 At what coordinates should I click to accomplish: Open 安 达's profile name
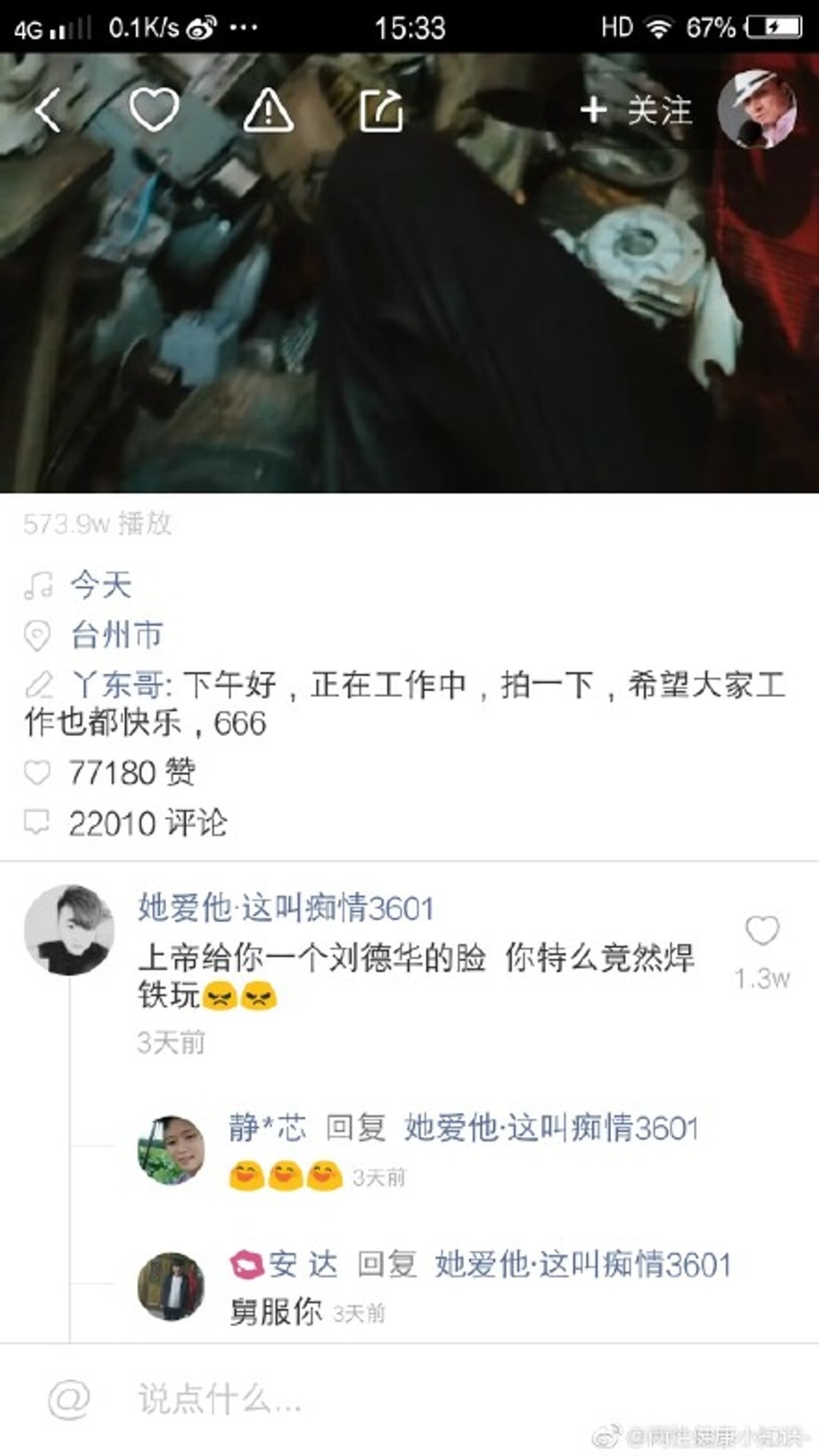302,1265
